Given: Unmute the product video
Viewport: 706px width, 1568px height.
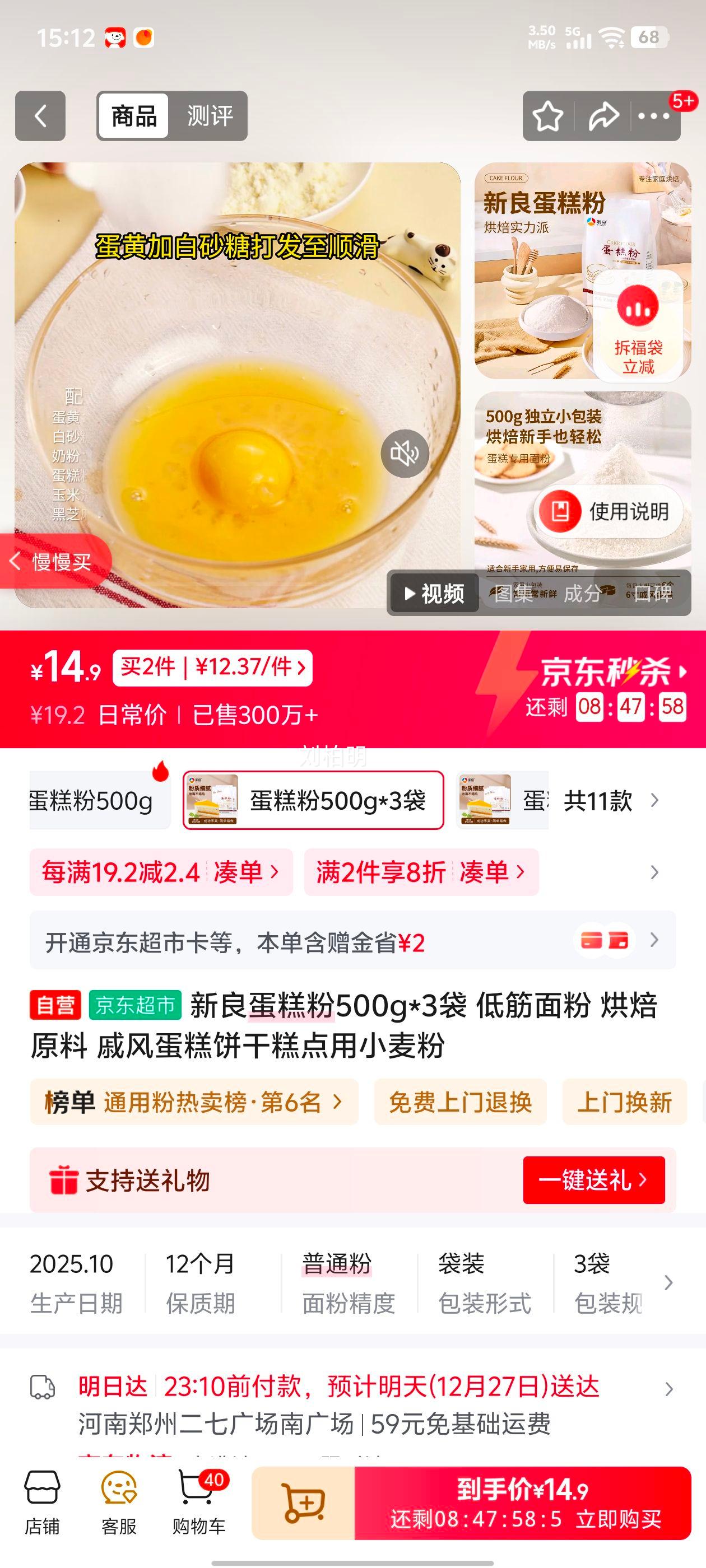Looking at the screenshot, I should 404,454.
